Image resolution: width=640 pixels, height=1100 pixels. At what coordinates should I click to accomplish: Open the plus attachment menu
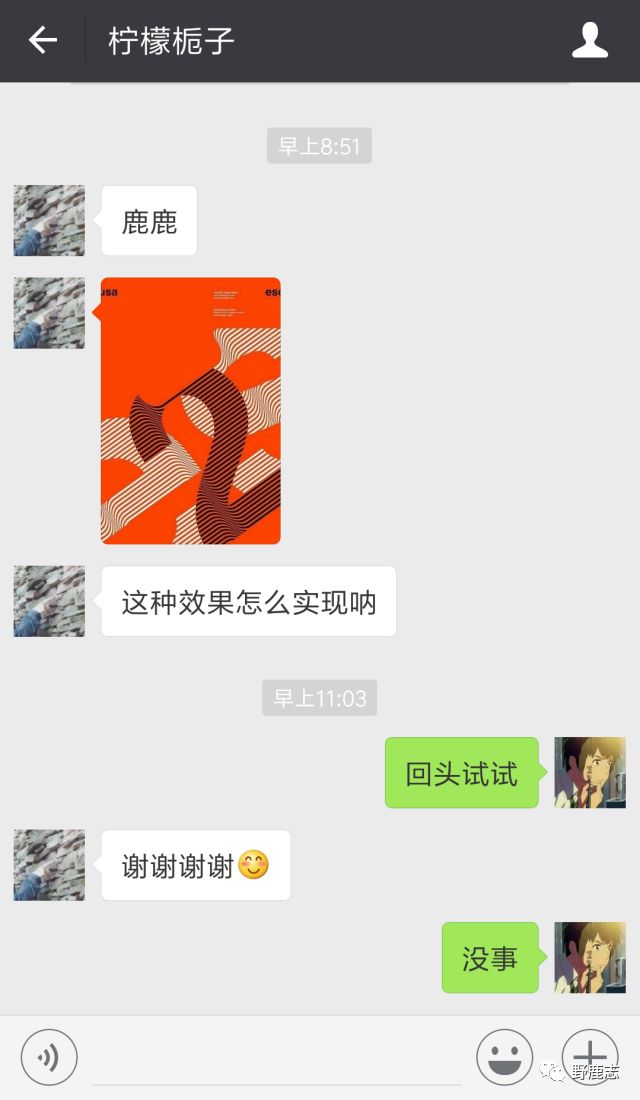point(590,1056)
